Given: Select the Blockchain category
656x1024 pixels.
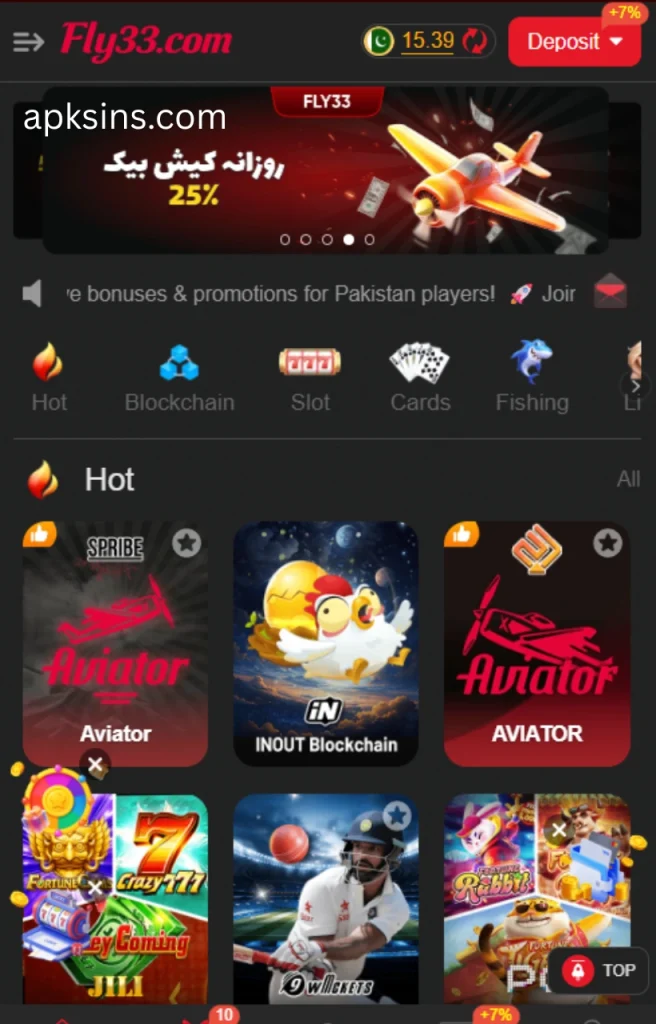Looking at the screenshot, I should 179,378.
